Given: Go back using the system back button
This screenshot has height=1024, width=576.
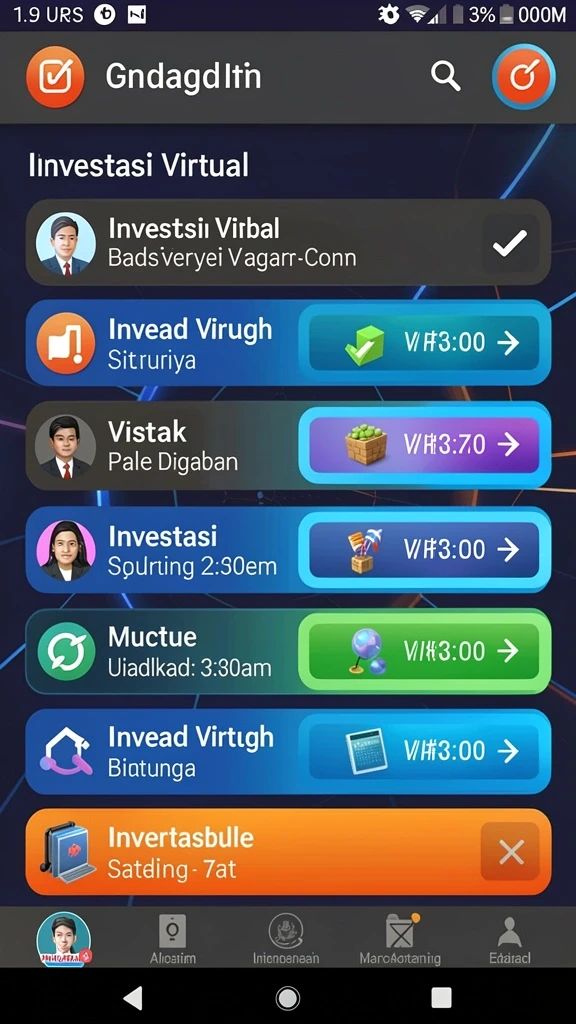Looking at the screenshot, I should click(x=133, y=998).
